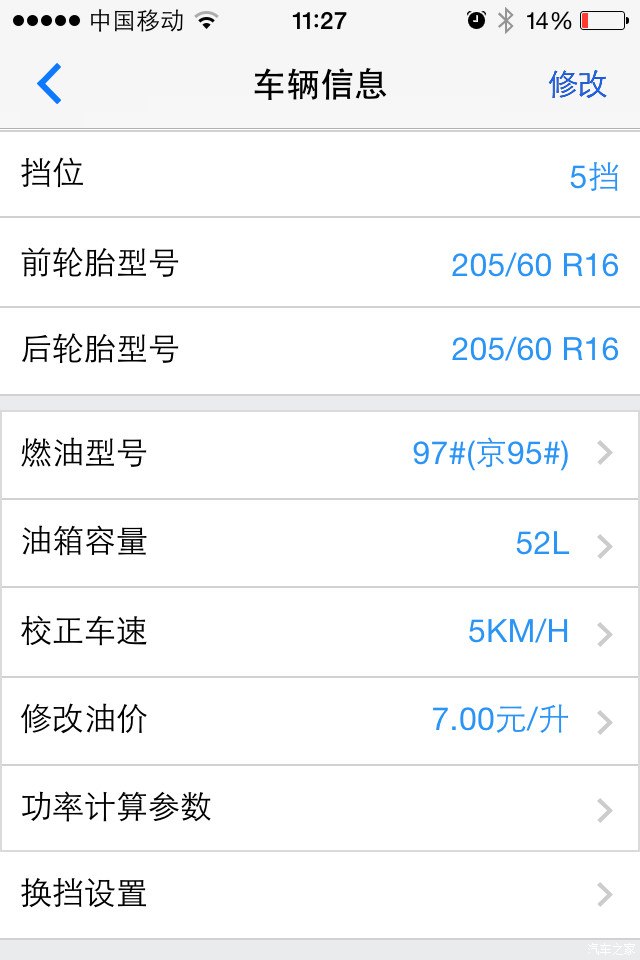Go back using the top-left arrow
Viewport: 640px width, 960px height.
coord(49,84)
